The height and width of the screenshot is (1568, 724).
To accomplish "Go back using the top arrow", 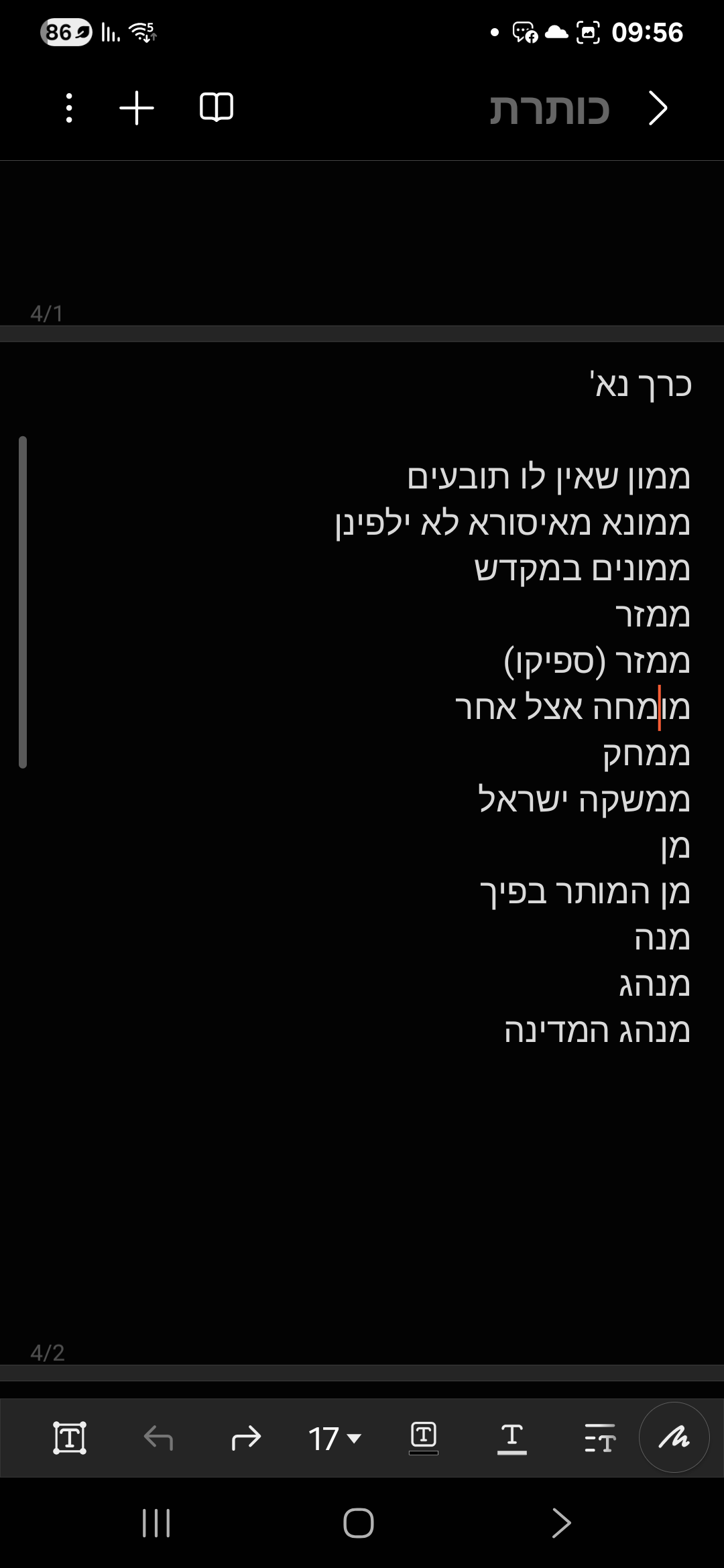I will pos(658,109).
